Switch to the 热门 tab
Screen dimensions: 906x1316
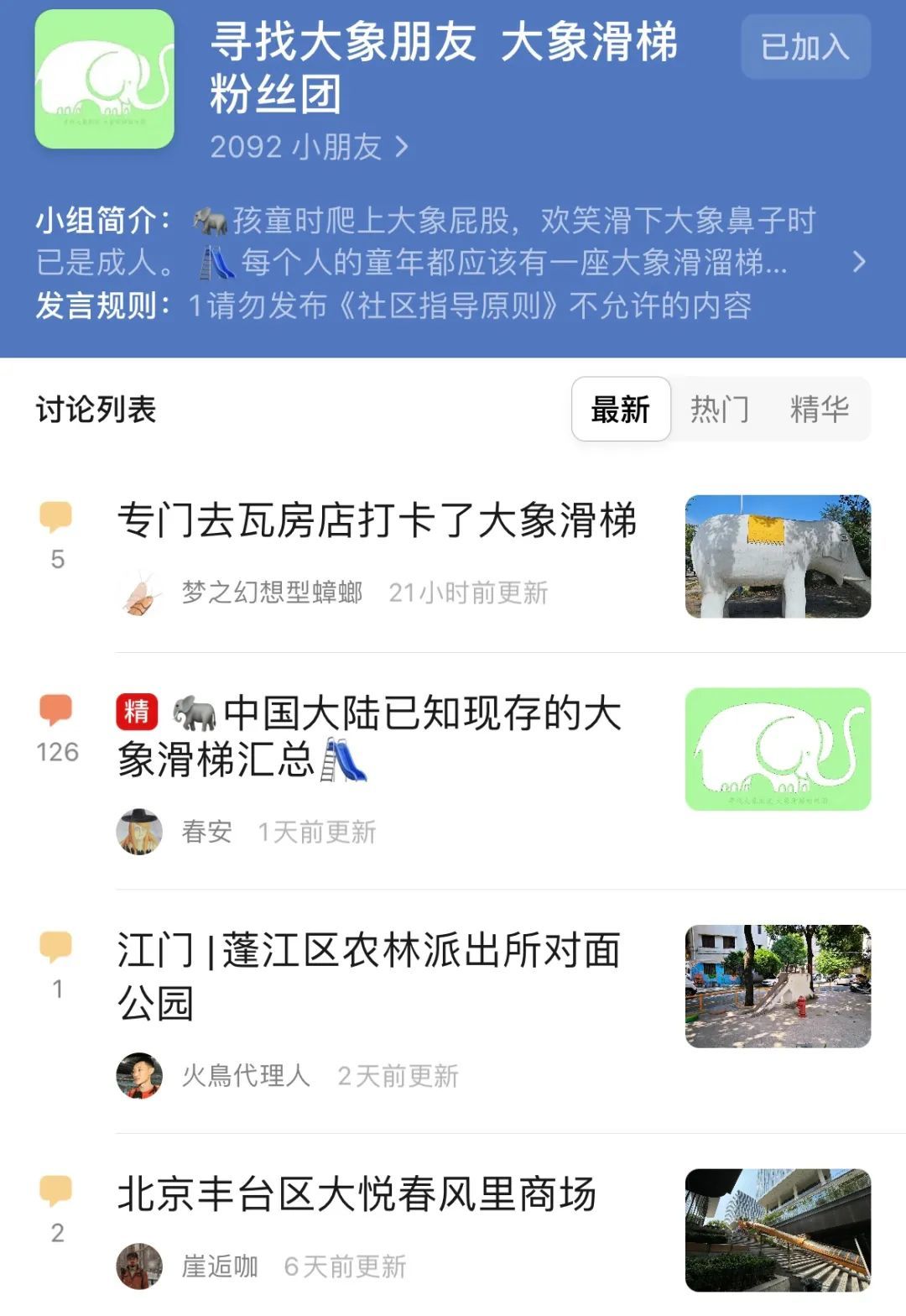pos(719,410)
